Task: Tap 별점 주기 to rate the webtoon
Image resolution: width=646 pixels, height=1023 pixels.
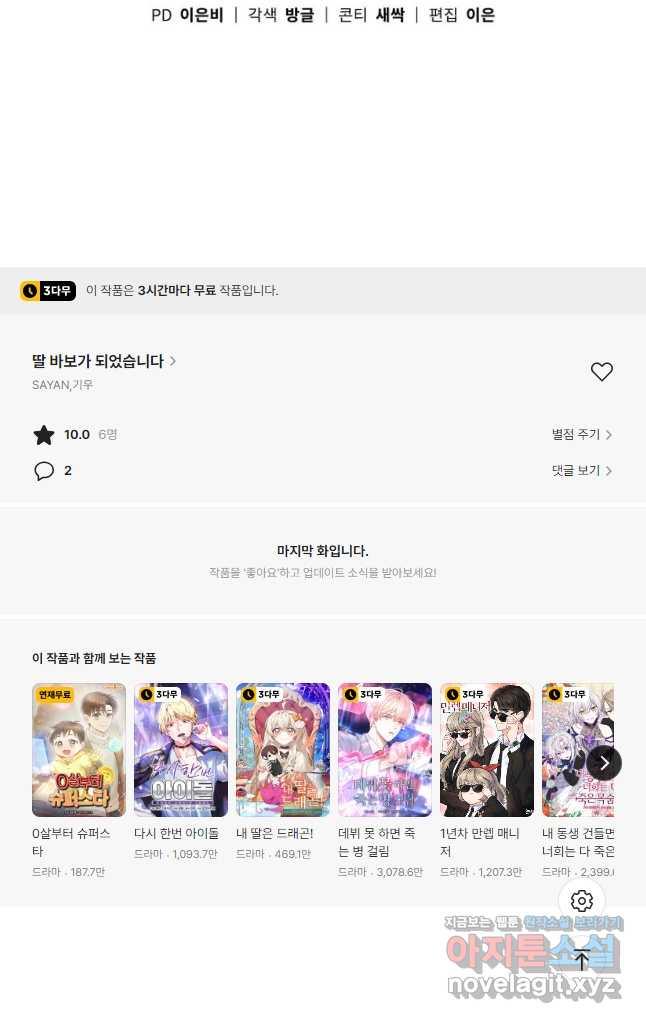Action: 581,435
